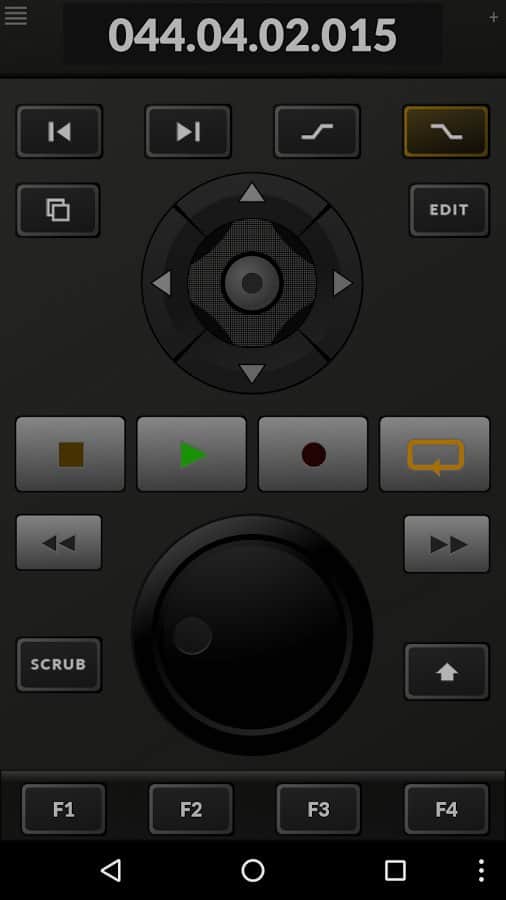
Task: Open the EDIT mode
Action: (449, 210)
